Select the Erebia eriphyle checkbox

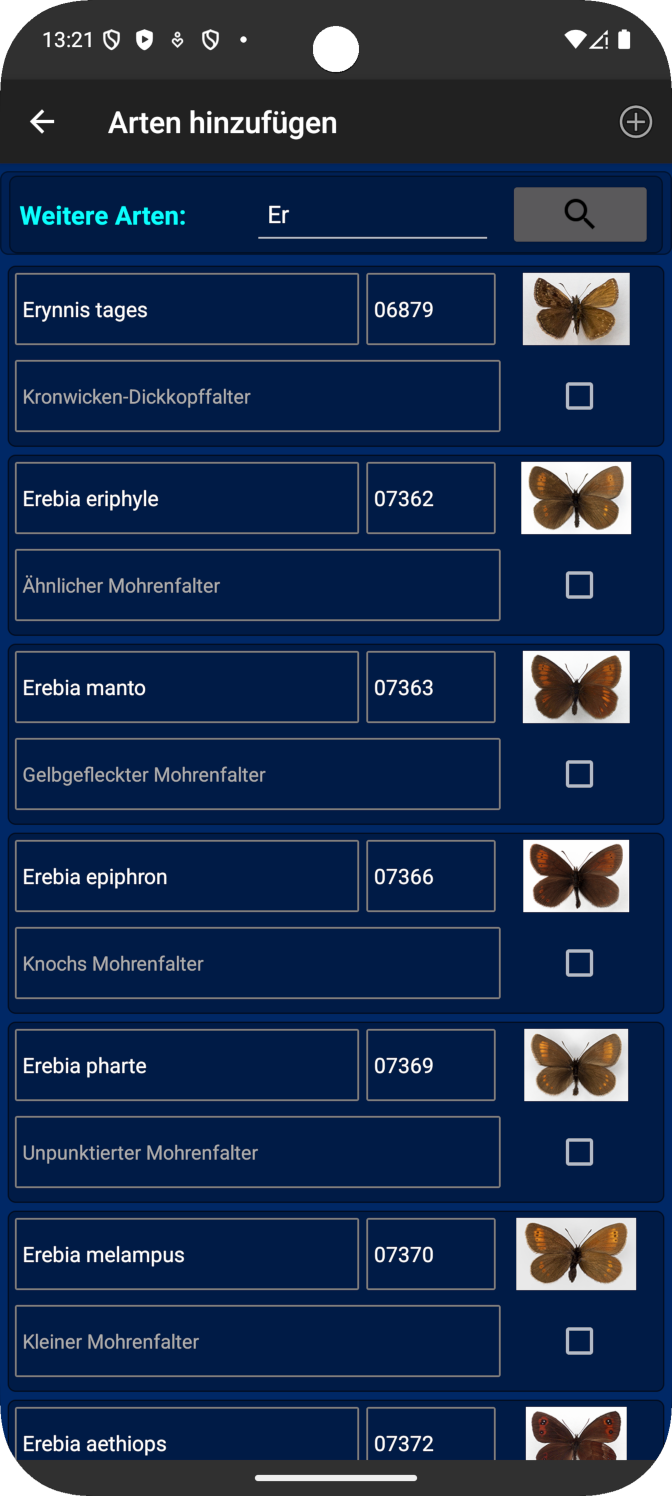(x=579, y=585)
